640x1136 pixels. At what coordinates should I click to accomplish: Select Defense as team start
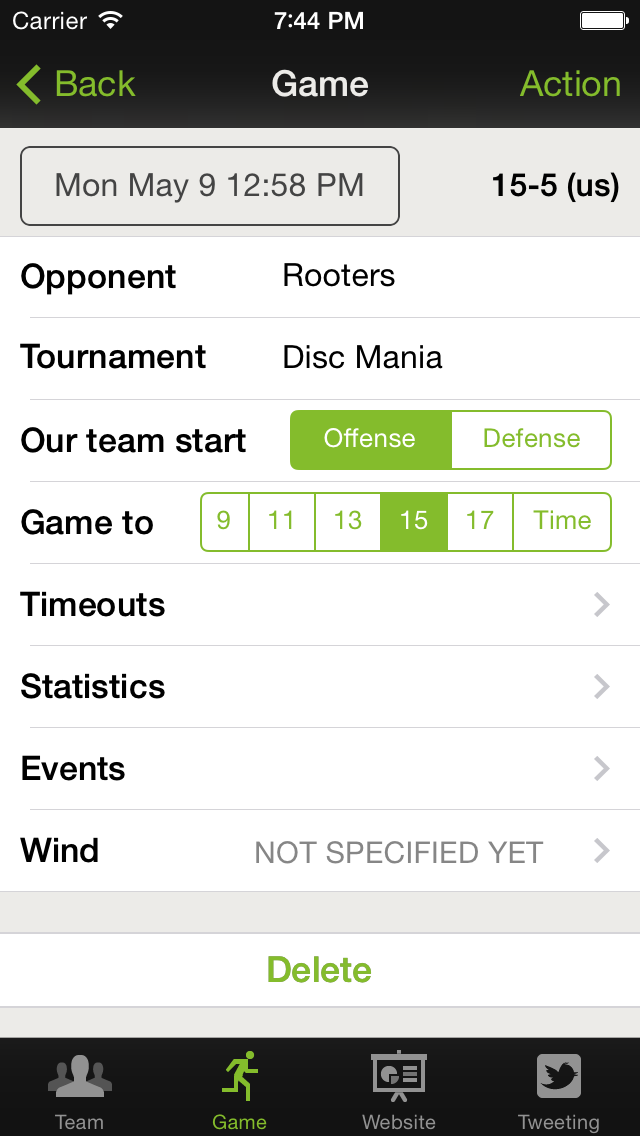(x=531, y=439)
